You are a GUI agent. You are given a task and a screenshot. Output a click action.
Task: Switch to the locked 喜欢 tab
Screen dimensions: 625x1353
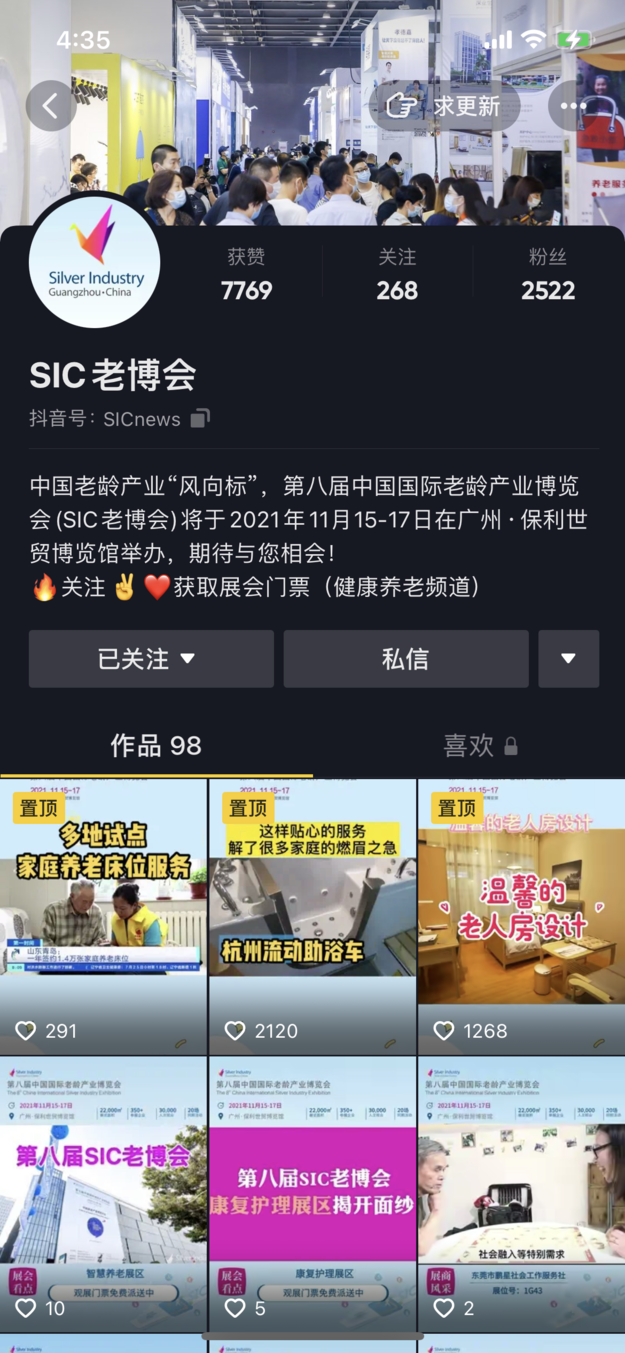click(480, 745)
